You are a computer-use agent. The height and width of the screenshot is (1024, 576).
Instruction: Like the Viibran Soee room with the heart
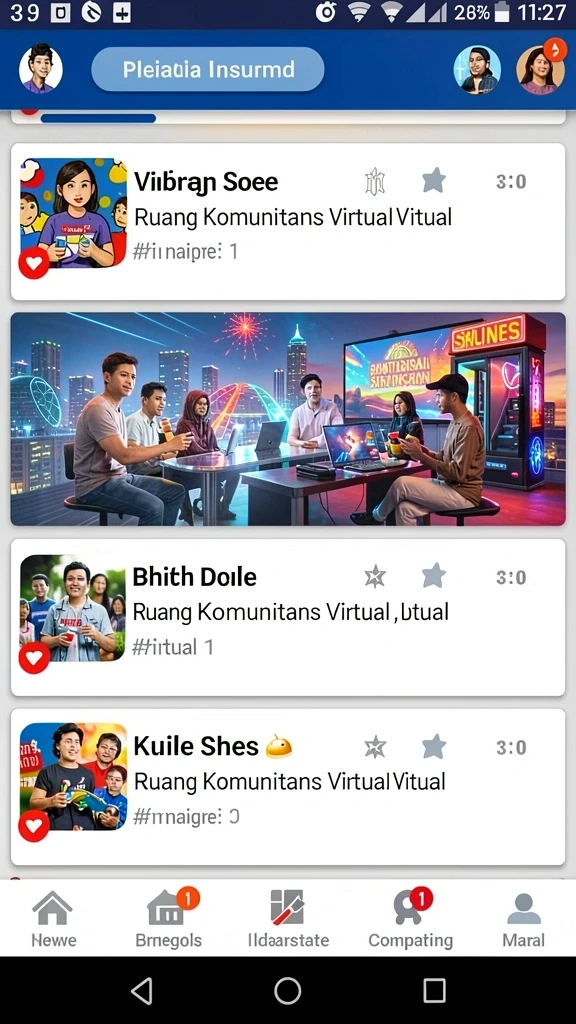click(x=34, y=263)
